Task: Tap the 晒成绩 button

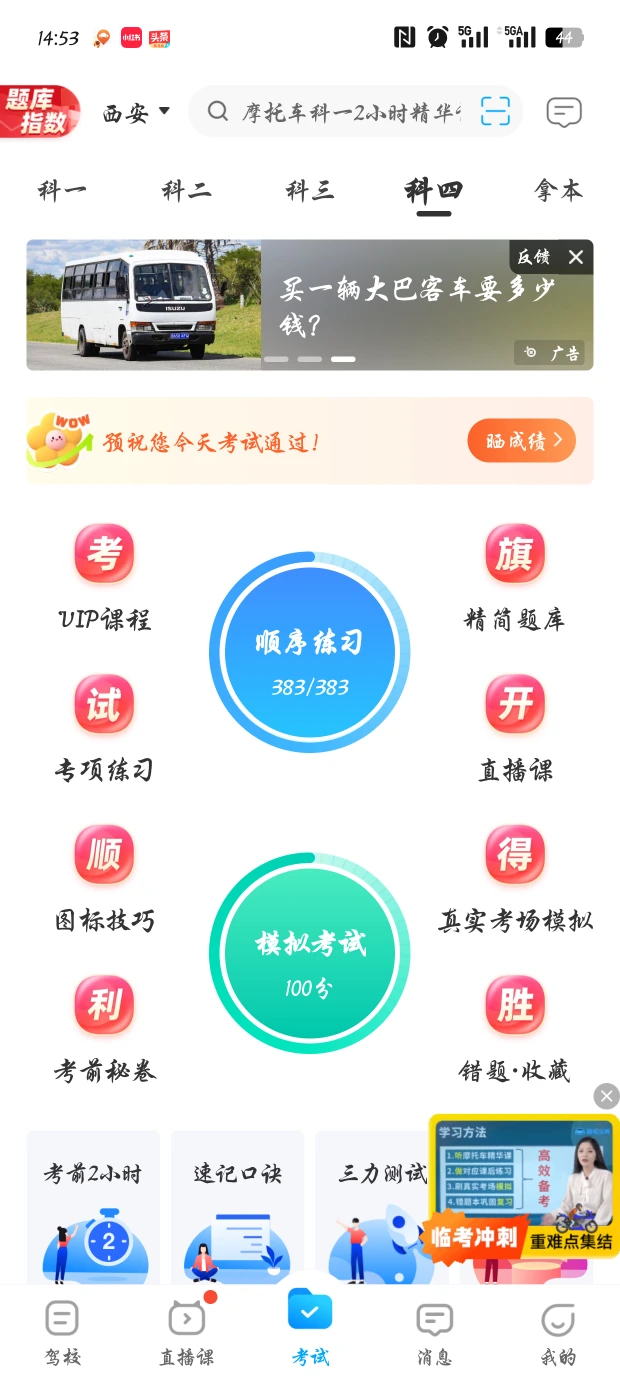Action: (521, 441)
